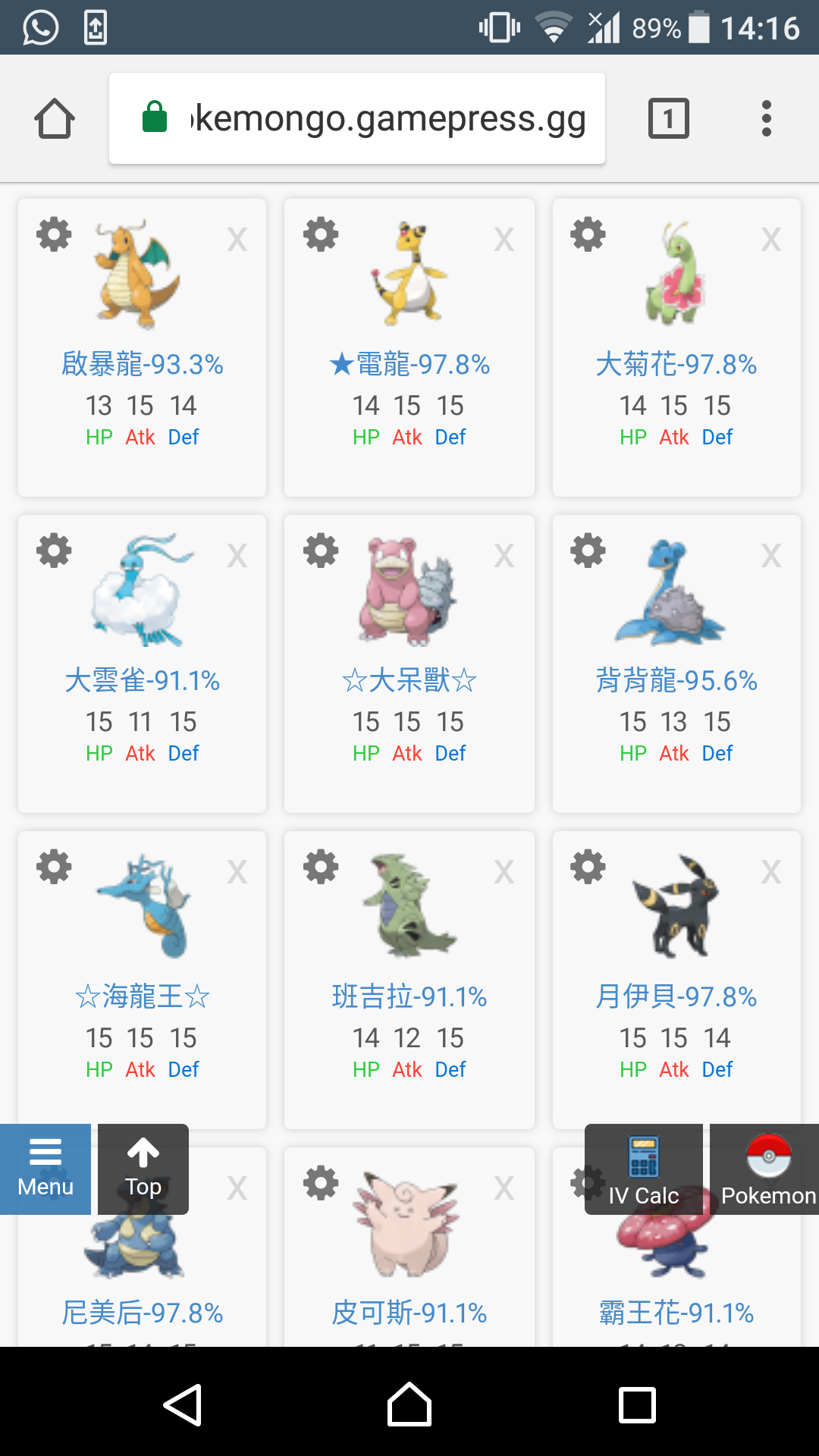Image resolution: width=819 pixels, height=1456 pixels.
Task: Jump back to Top of page
Action: [143, 1169]
